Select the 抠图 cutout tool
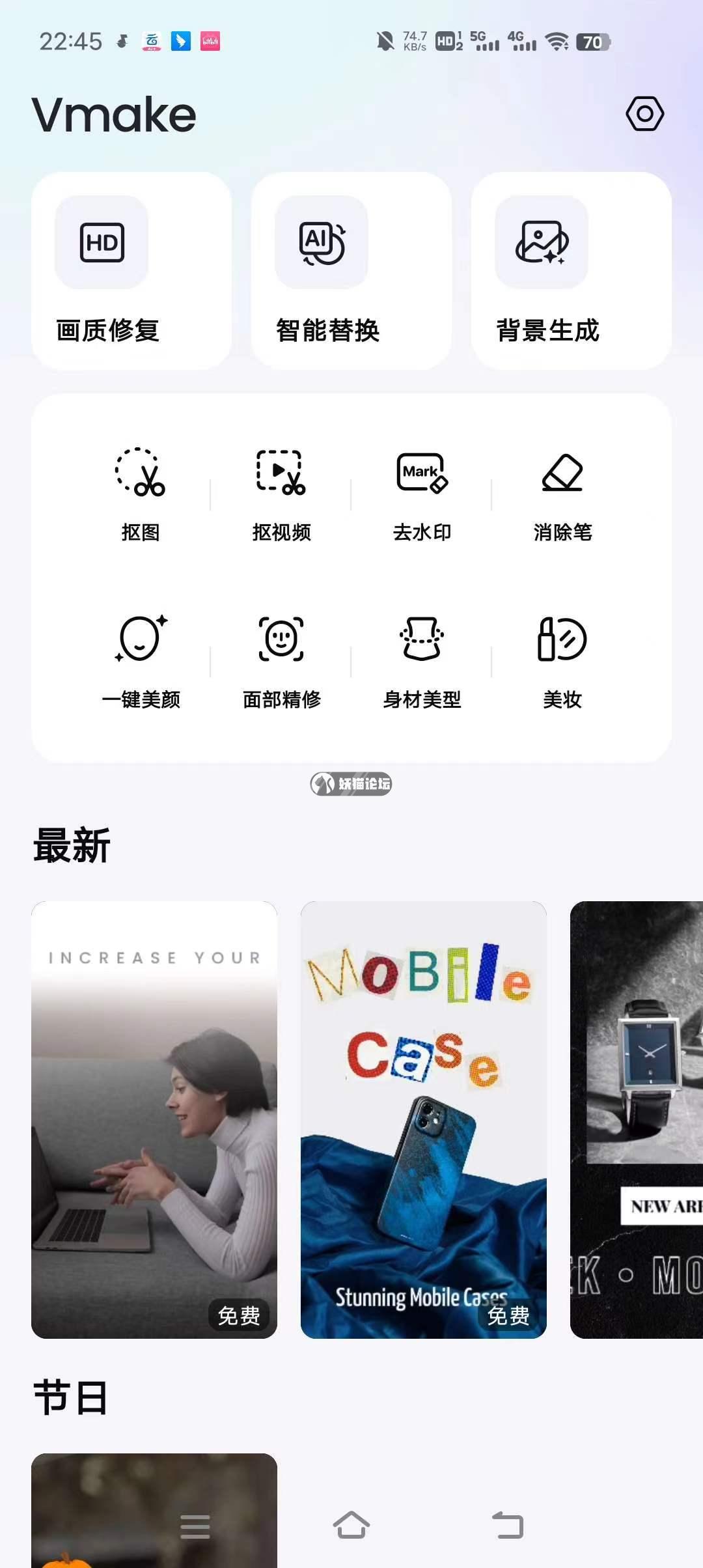703x1568 pixels. [141, 495]
